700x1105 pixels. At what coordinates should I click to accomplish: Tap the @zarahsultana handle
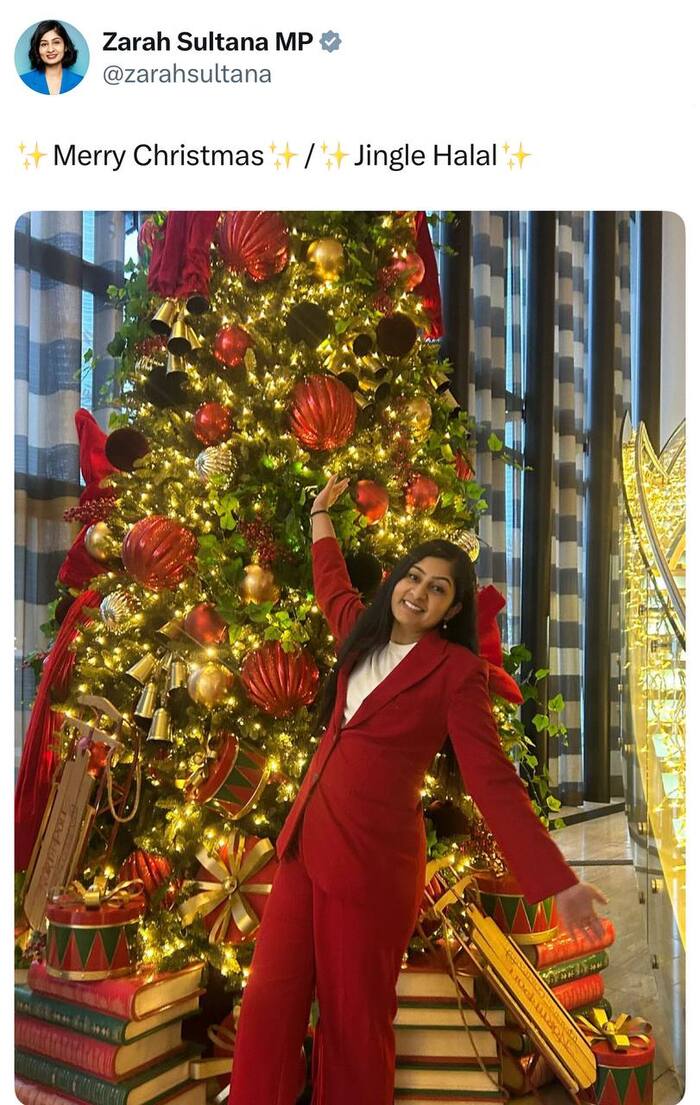[x=187, y=75]
